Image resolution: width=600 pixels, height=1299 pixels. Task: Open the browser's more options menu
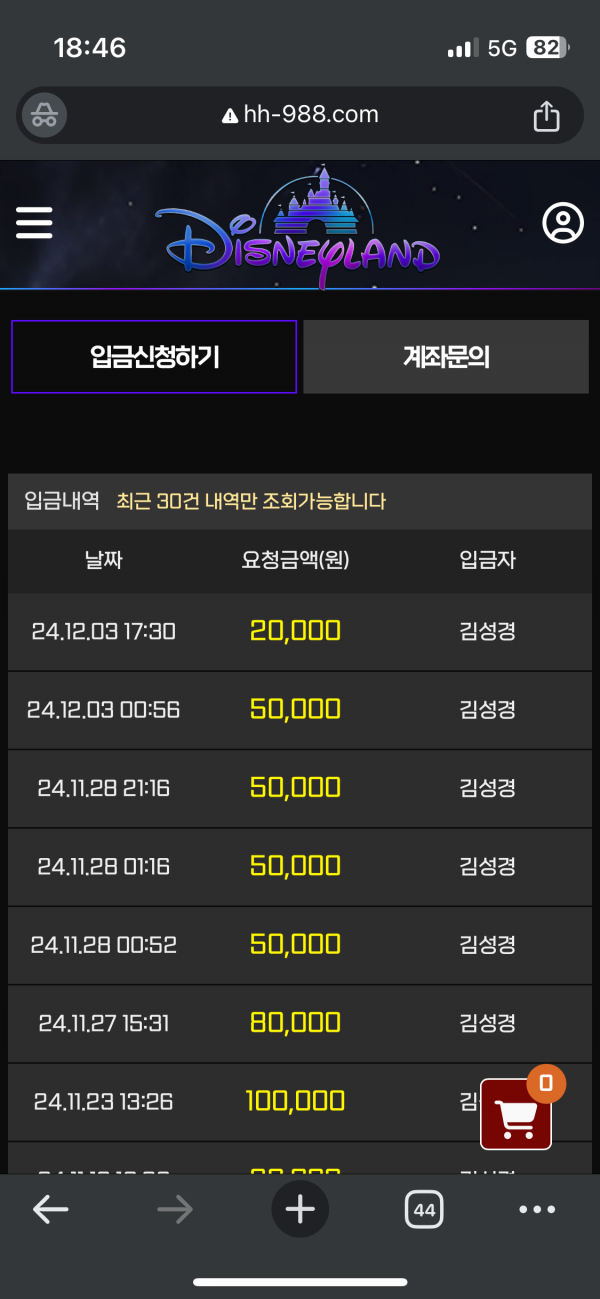click(x=537, y=1210)
